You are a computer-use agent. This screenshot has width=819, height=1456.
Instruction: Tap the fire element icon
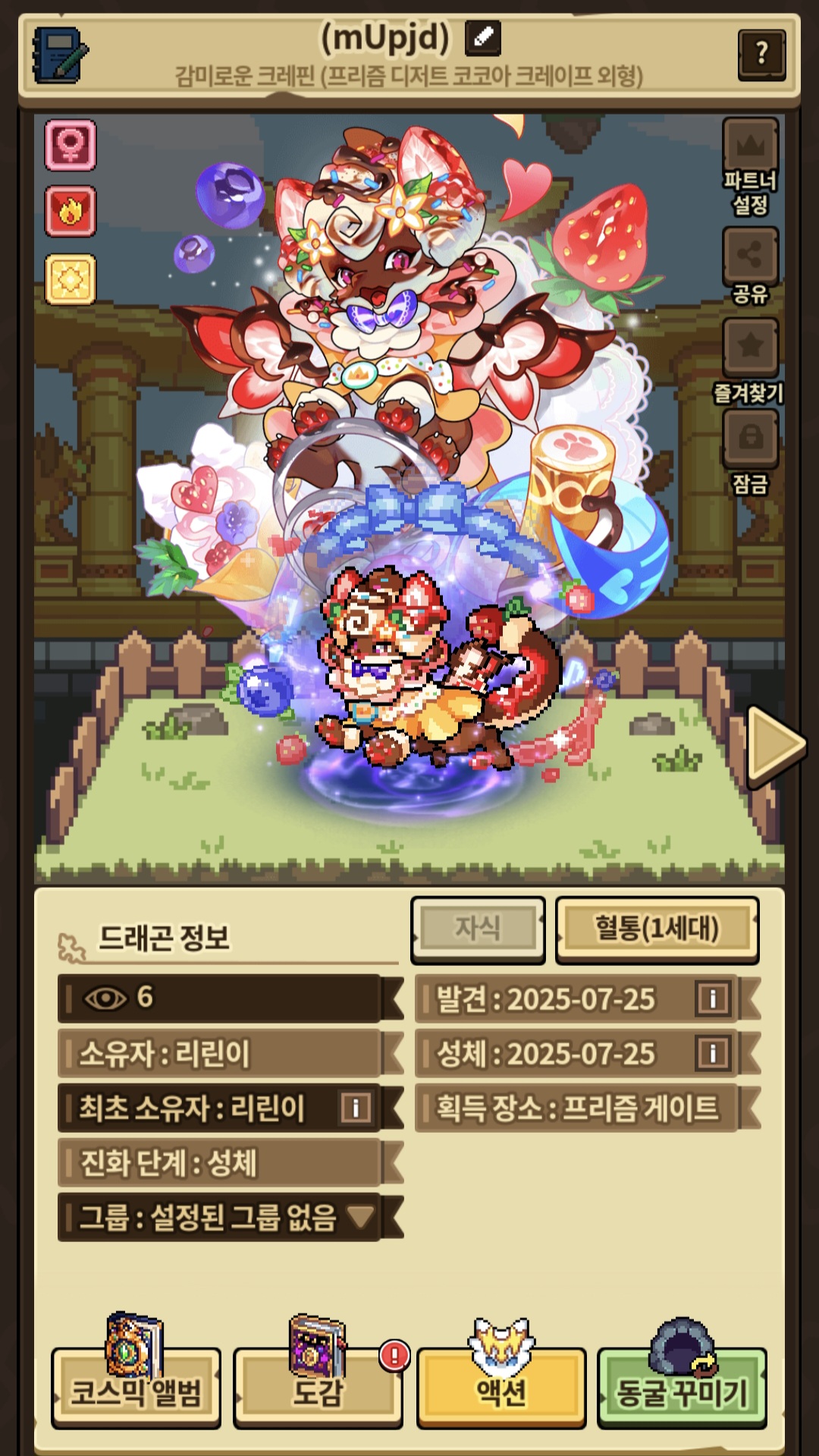(71, 212)
